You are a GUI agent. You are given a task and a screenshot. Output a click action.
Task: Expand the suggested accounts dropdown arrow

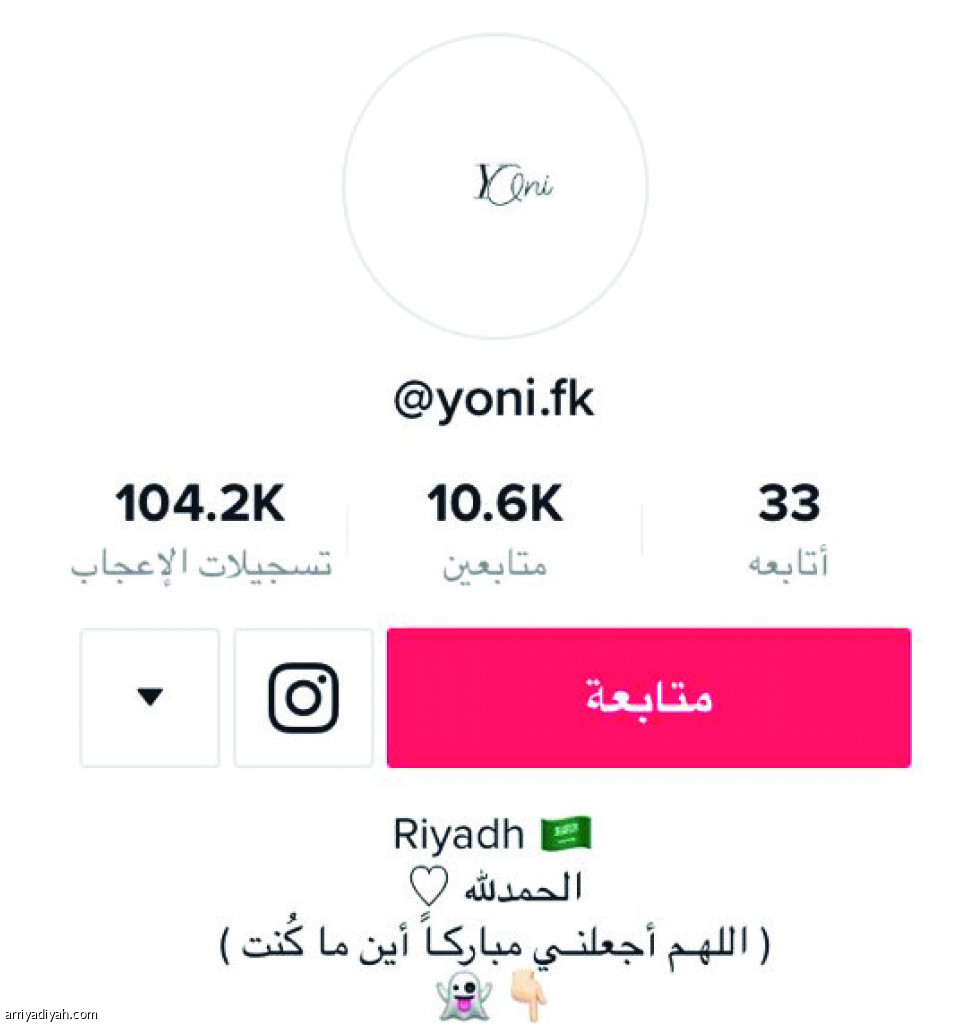[x=150, y=697]
